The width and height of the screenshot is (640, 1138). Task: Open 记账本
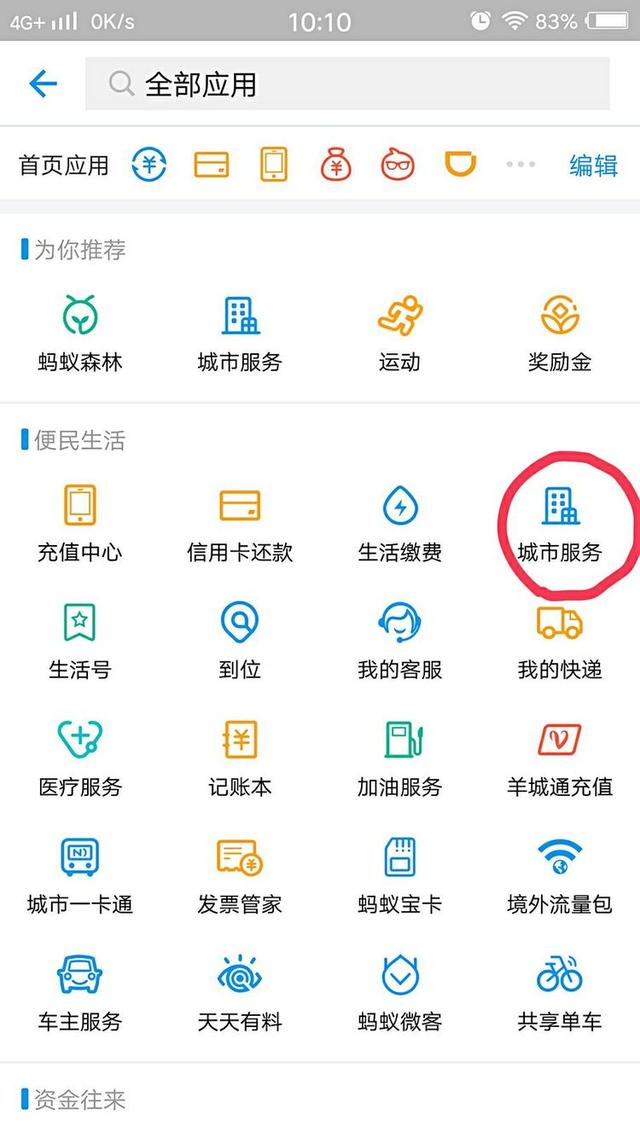click(x=240, y=758)
